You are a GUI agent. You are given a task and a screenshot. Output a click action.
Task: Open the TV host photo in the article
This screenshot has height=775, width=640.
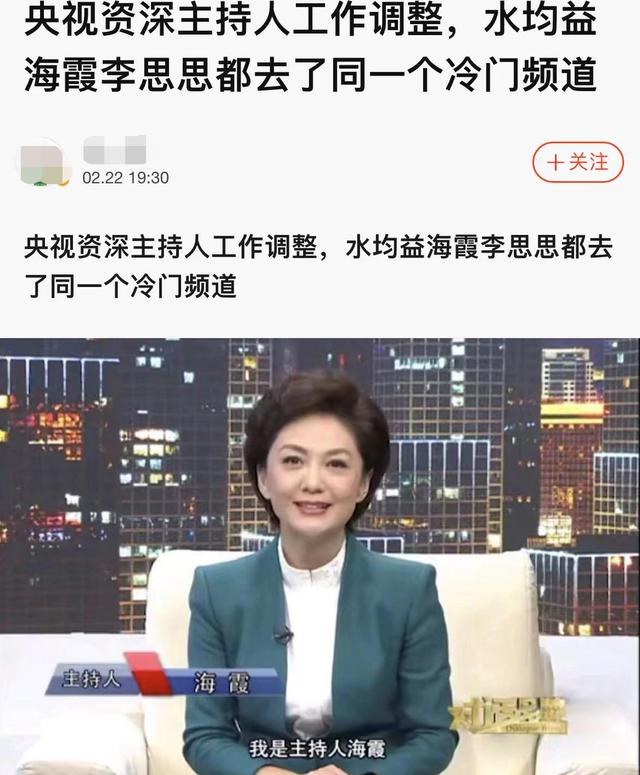(320, 556)
